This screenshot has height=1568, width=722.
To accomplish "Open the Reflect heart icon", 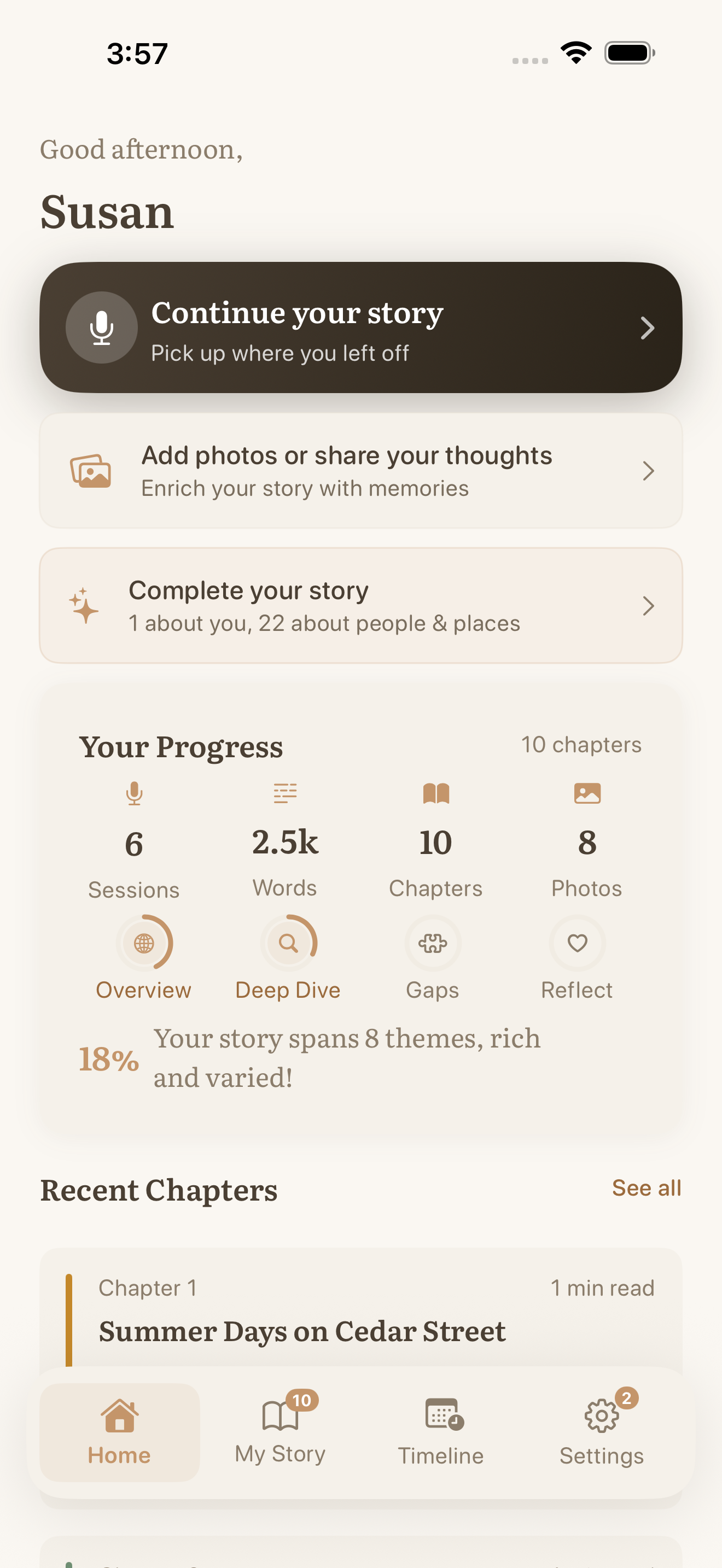I will tap(577, 943).
